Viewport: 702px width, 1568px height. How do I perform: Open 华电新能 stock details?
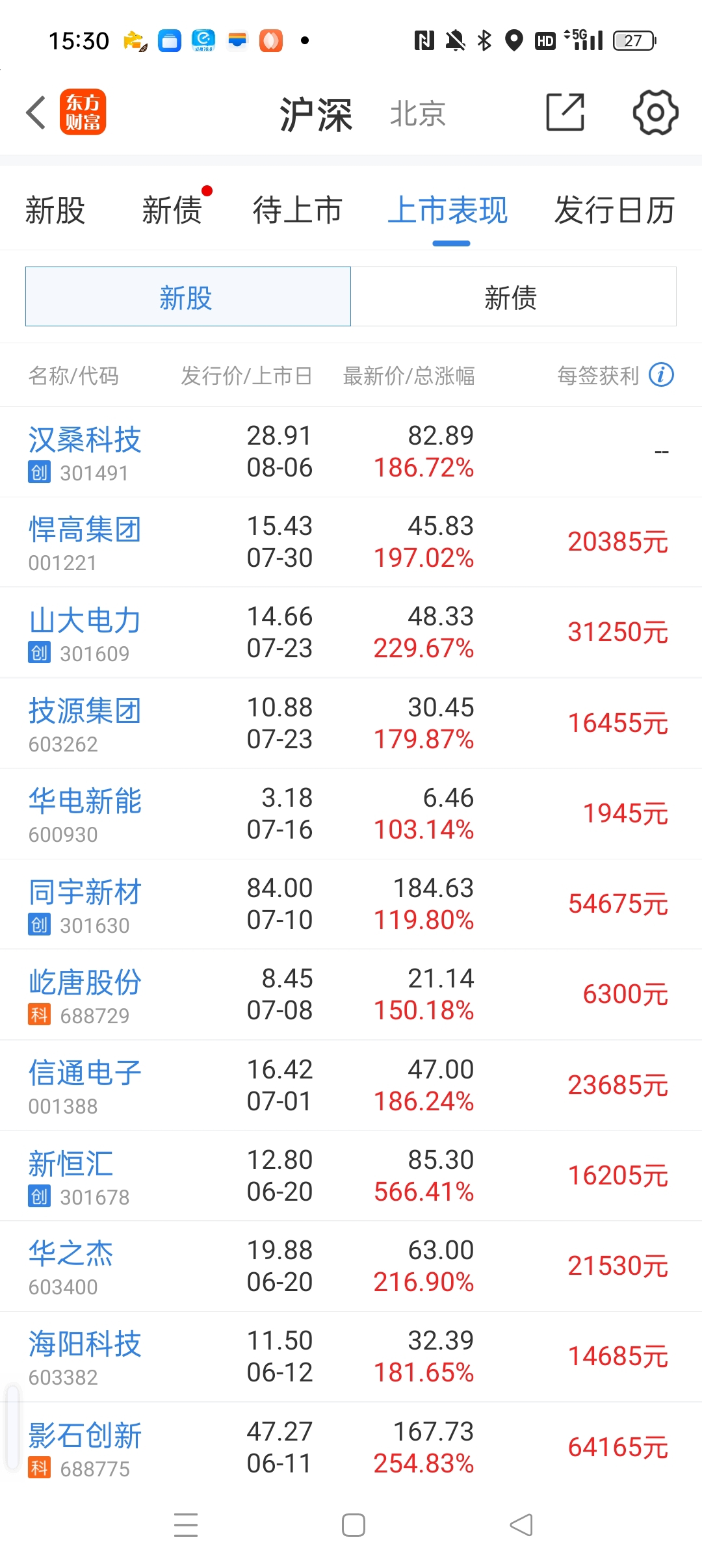pyautogui.click(x=351, y=814)
